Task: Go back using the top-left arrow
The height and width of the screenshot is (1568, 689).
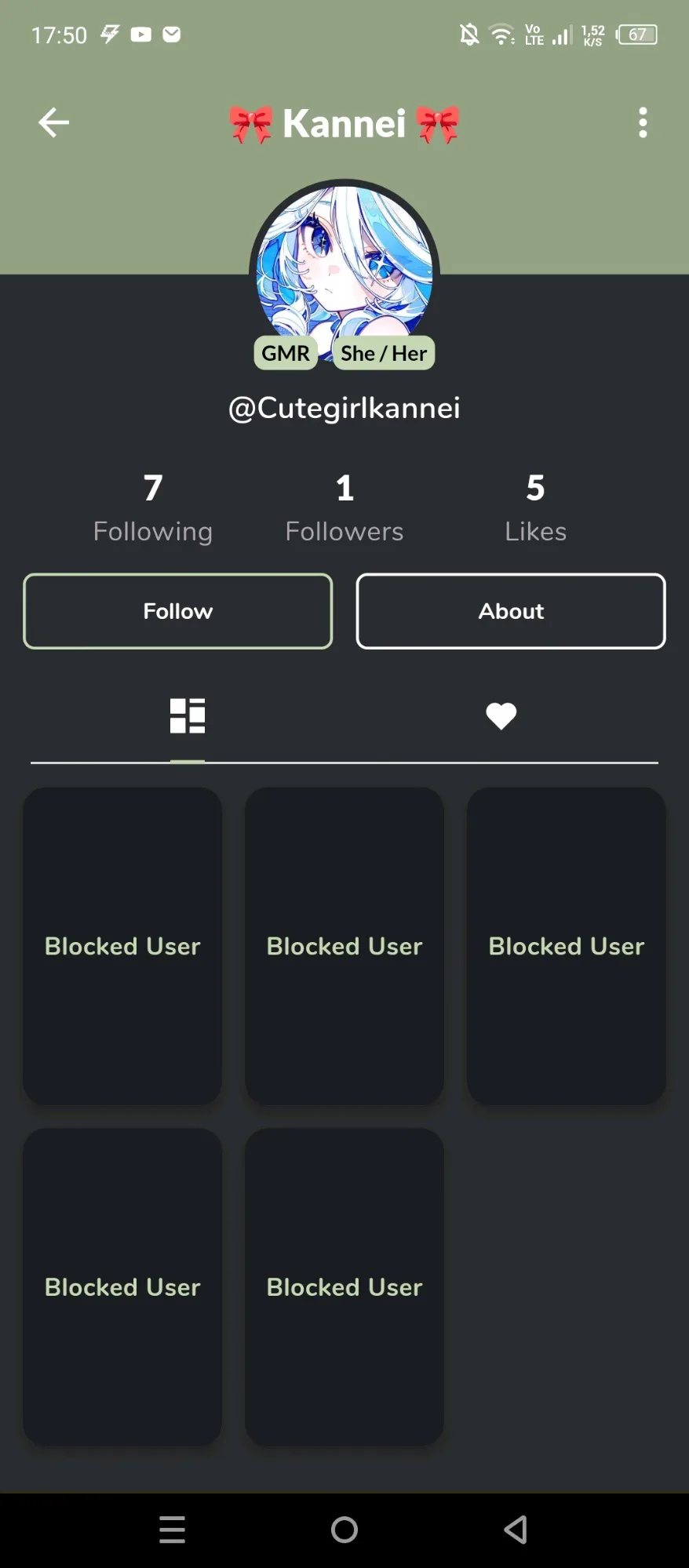Action: tap(53, 122)
